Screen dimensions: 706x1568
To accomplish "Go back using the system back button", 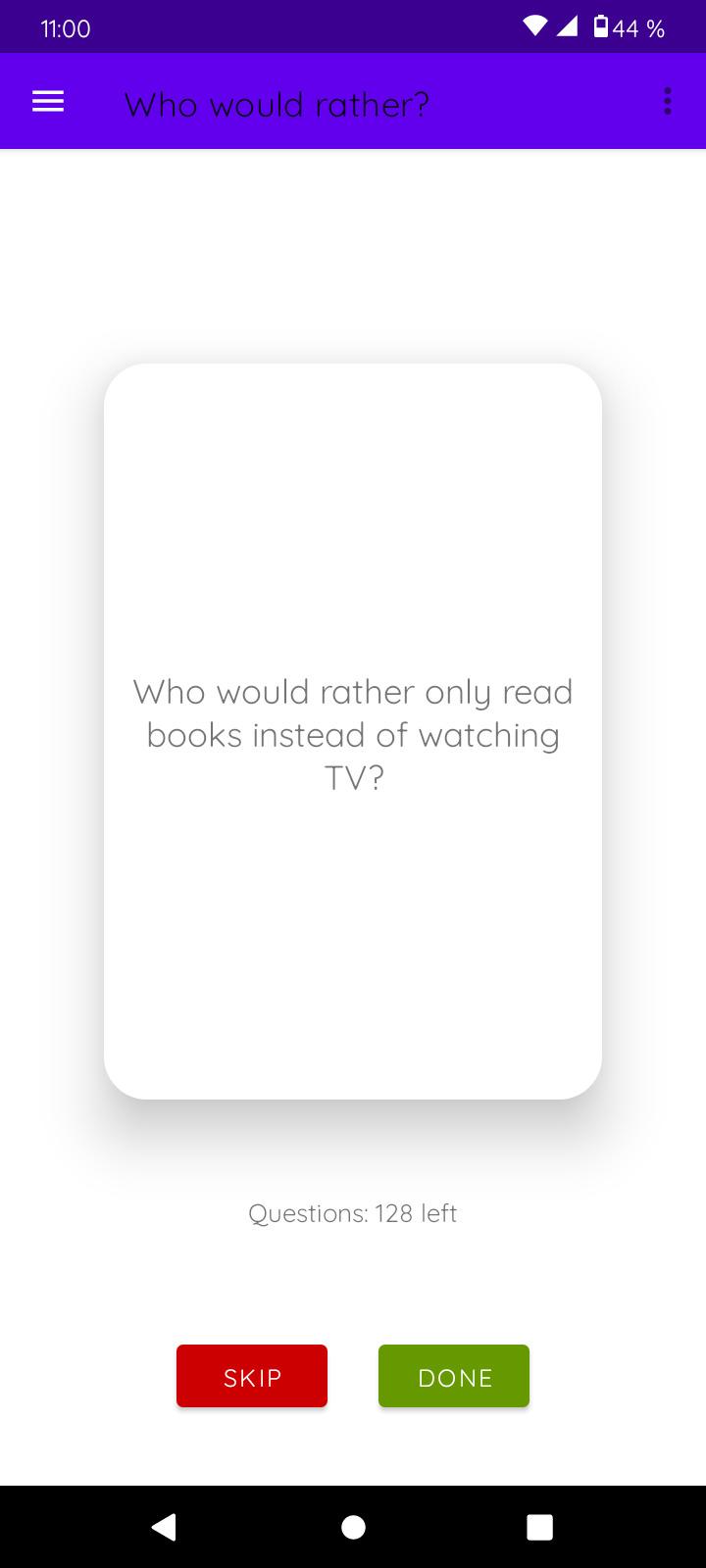I will 164,1527.
